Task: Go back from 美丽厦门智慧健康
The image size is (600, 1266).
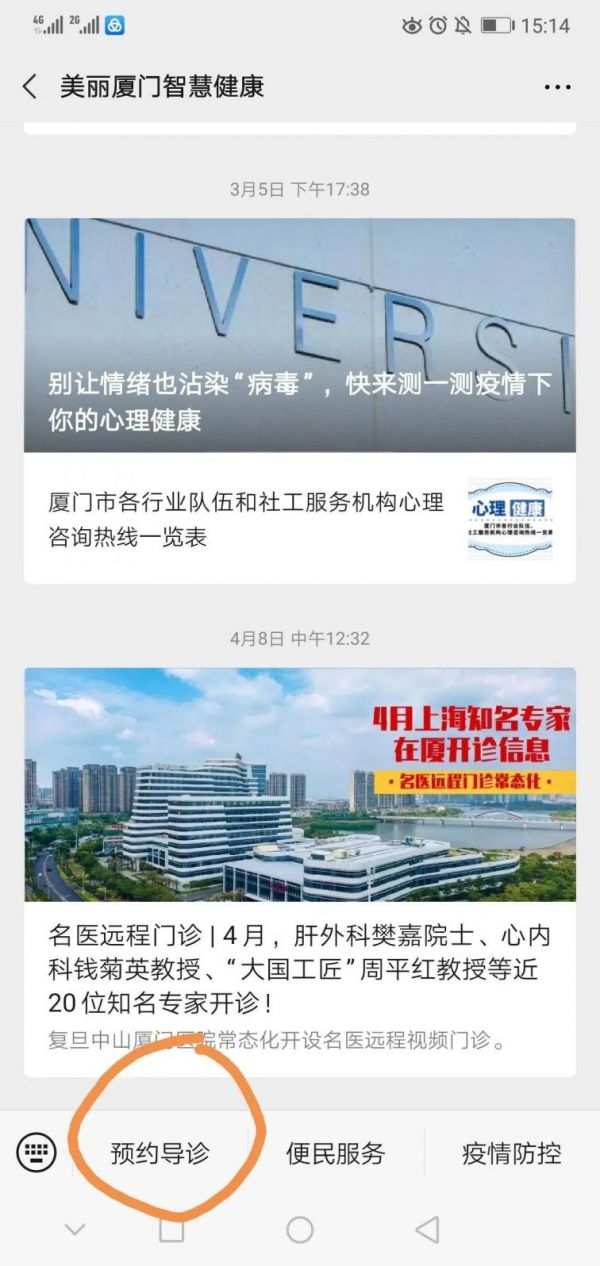Action: click(30, 87)
